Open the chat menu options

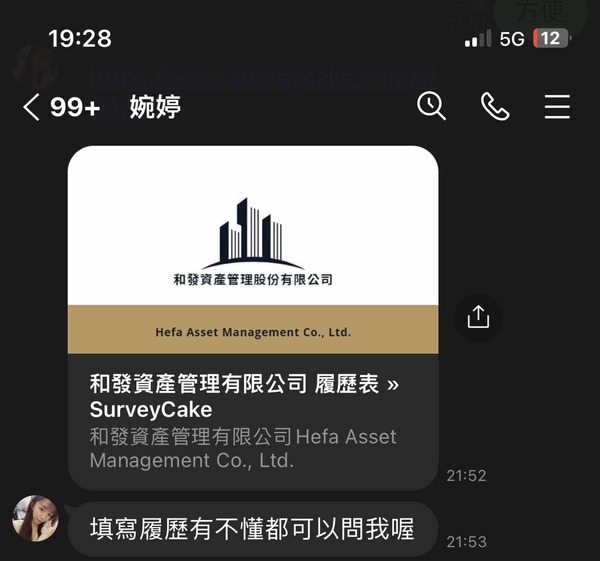point(557,106)
